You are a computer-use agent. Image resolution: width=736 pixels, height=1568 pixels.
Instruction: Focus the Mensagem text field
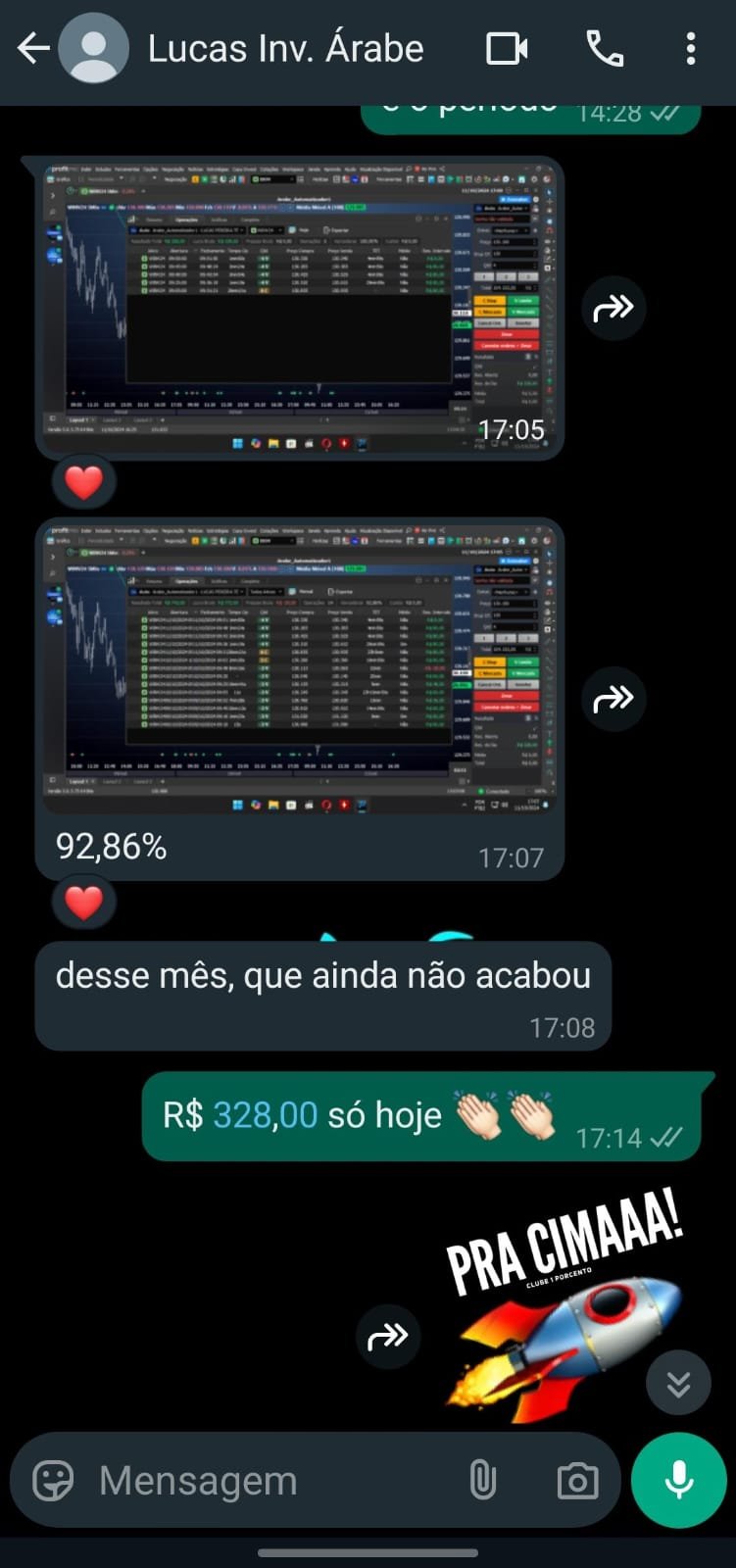point(265,1480)
